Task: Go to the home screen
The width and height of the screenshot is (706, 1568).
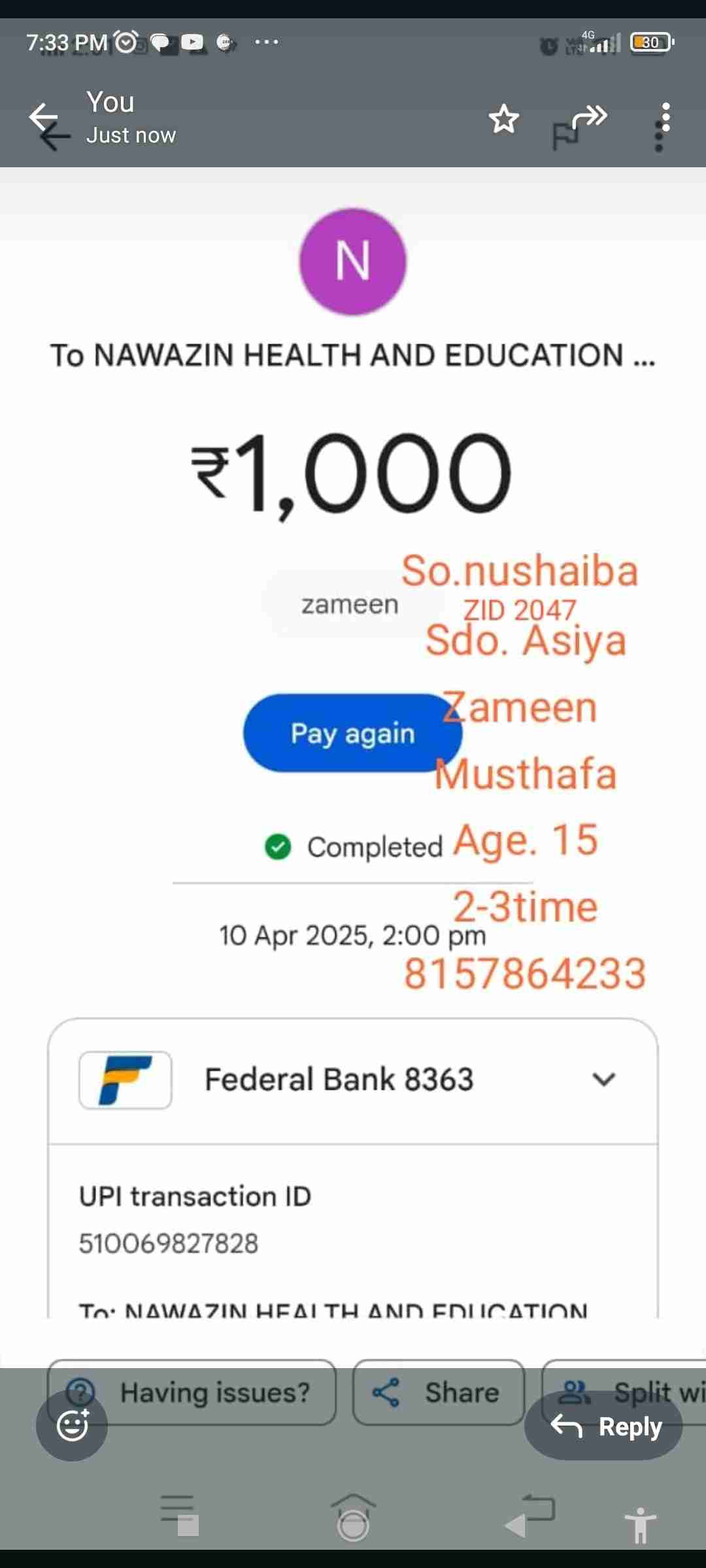Action: [x=353, y=1518]
